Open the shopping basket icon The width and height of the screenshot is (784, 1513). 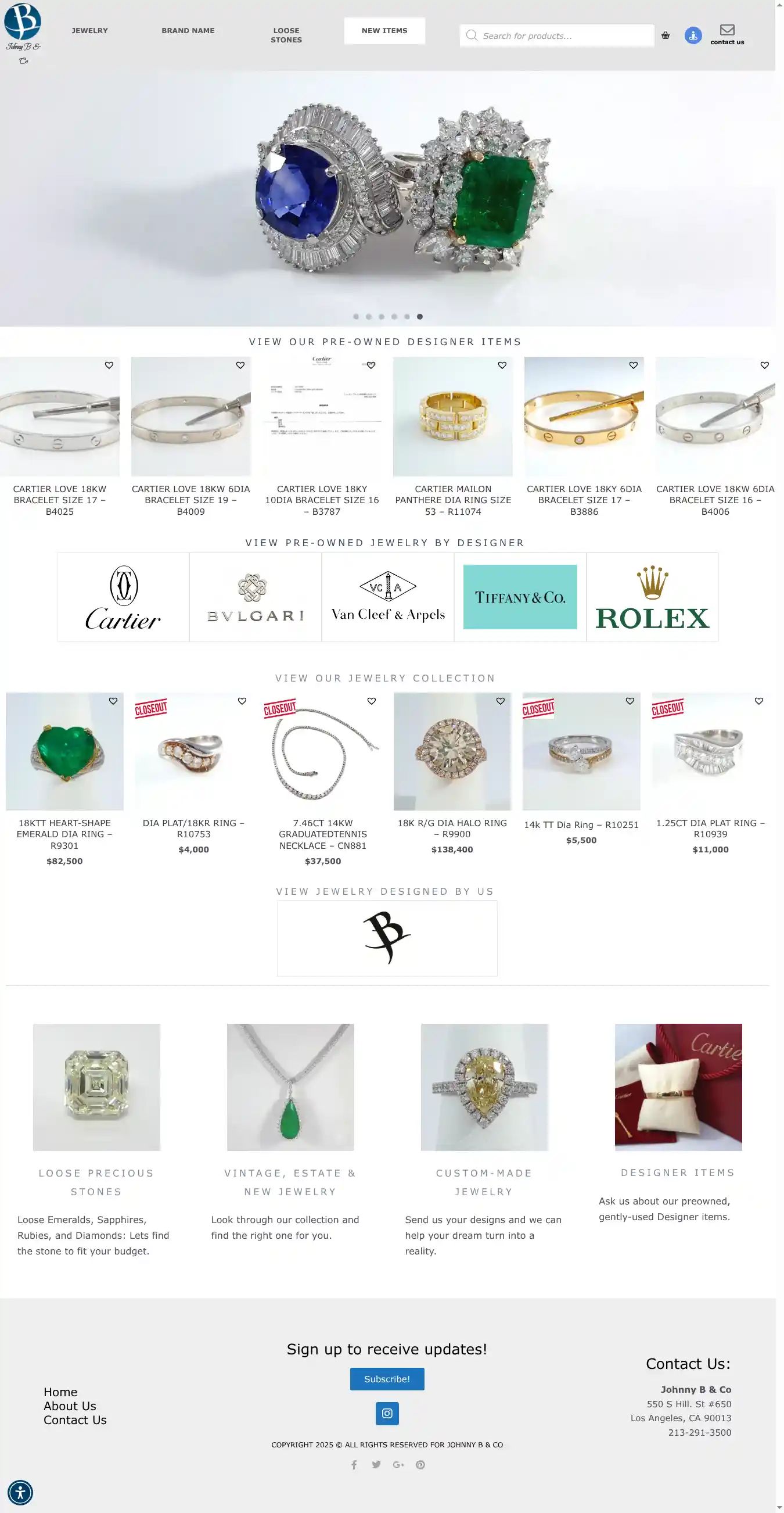point(666,36)
